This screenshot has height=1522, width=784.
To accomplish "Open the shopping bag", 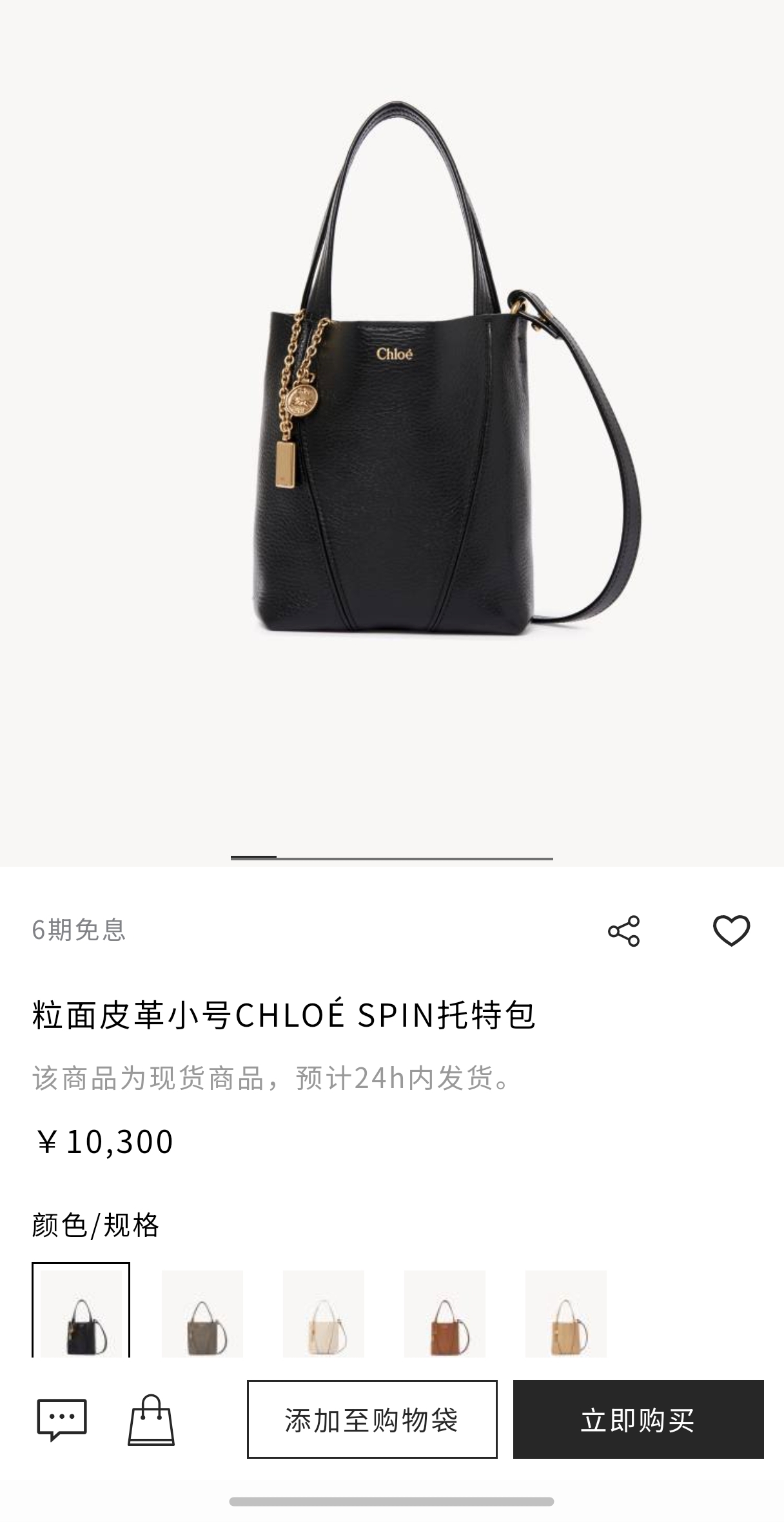I will point(151,1420).
